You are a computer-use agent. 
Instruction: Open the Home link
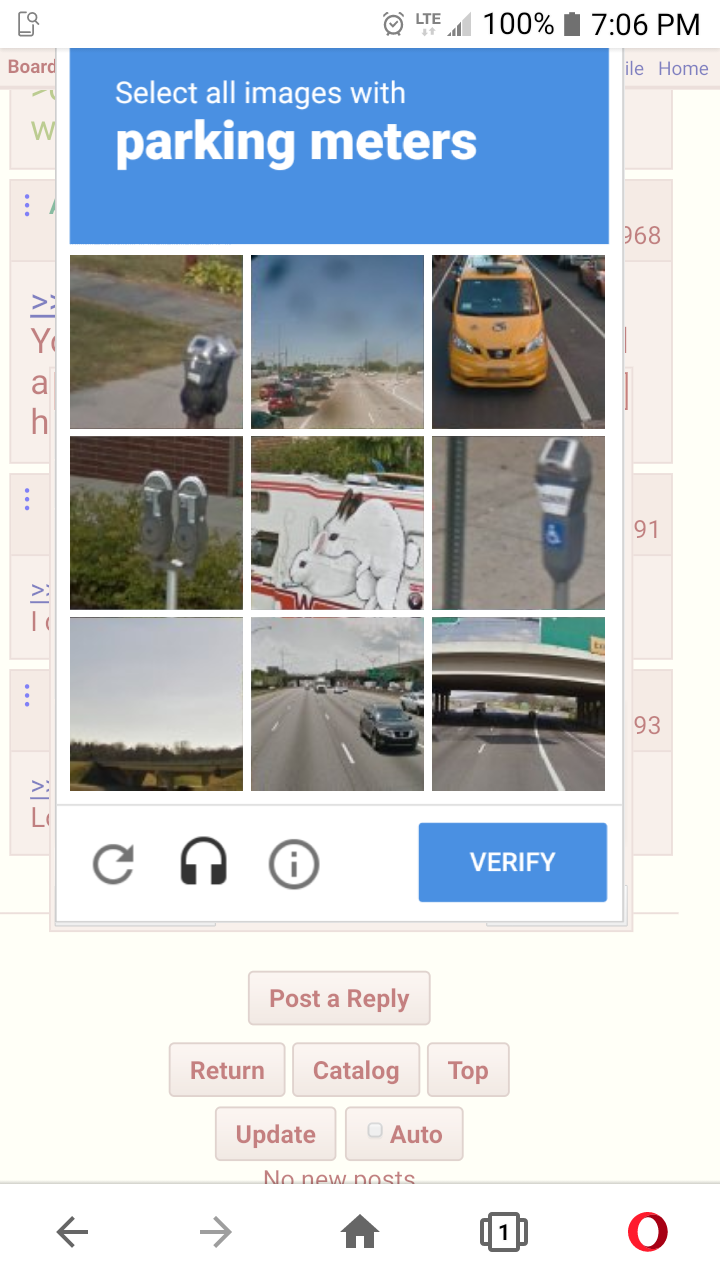click(x=683, y=68)
